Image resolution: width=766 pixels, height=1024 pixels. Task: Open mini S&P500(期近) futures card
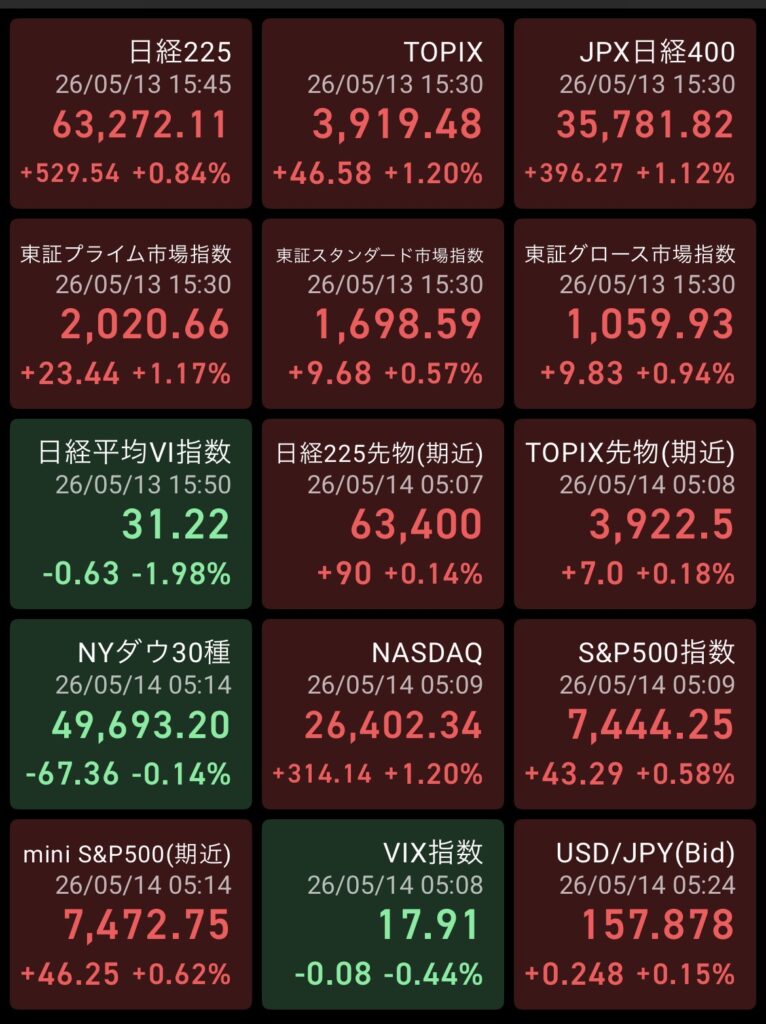[131, 914]
